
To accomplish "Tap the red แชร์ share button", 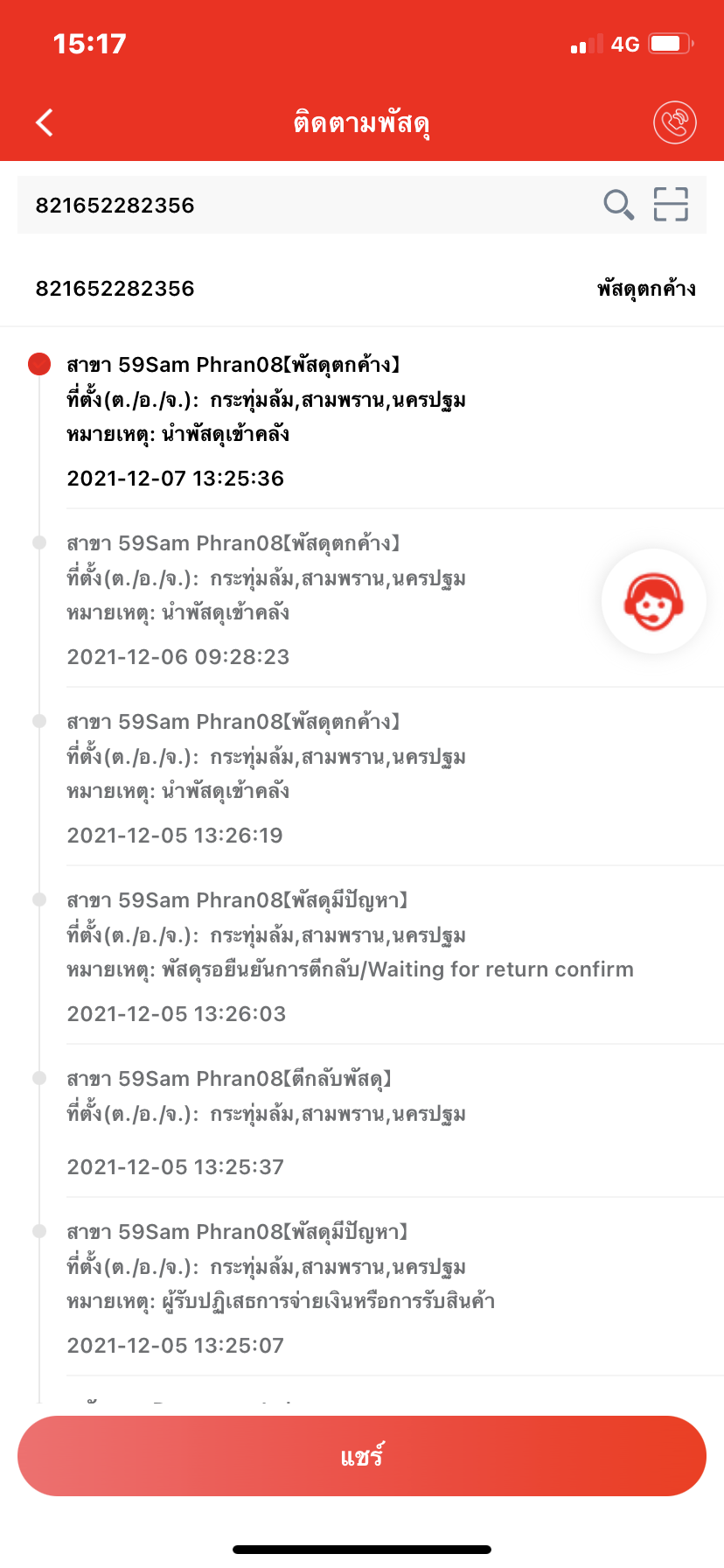I will point(362,1456).
